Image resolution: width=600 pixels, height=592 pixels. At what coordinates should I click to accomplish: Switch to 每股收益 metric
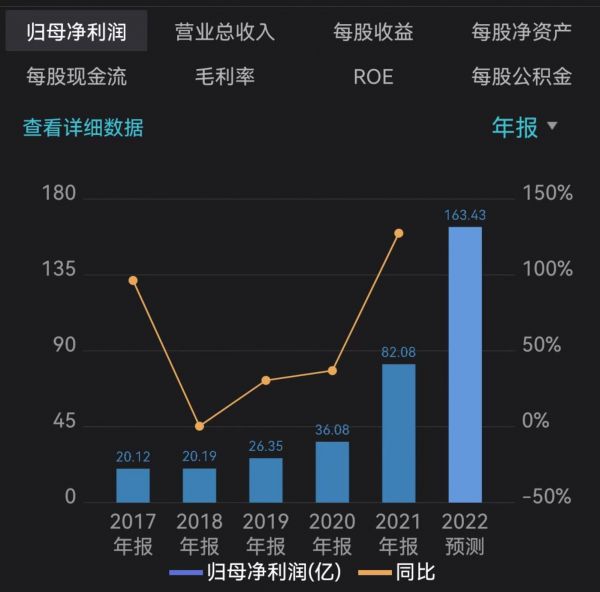tap(373, 31)
